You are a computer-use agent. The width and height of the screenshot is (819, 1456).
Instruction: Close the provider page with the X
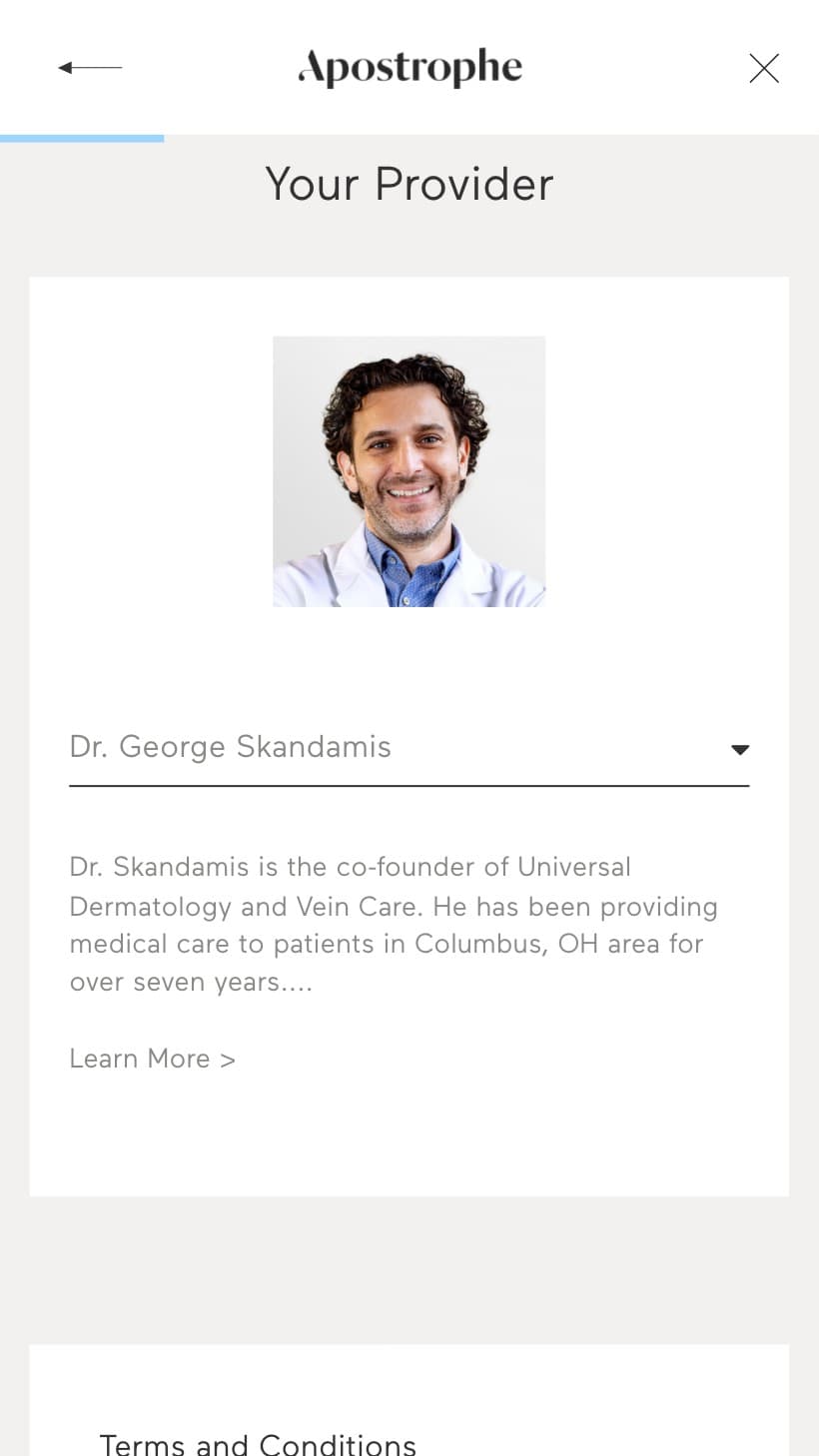click(764, 68)
